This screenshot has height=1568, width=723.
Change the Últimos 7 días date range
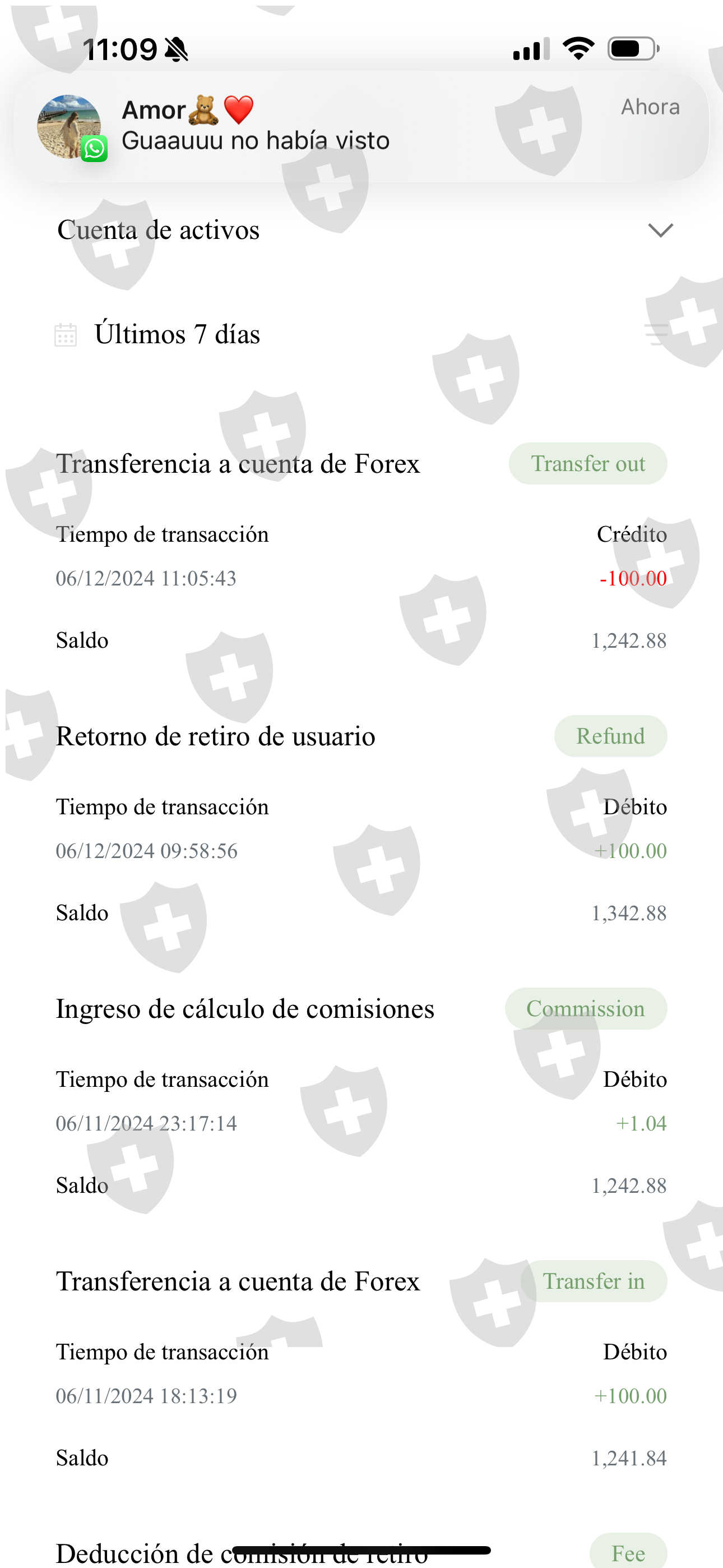click(157, 334)
